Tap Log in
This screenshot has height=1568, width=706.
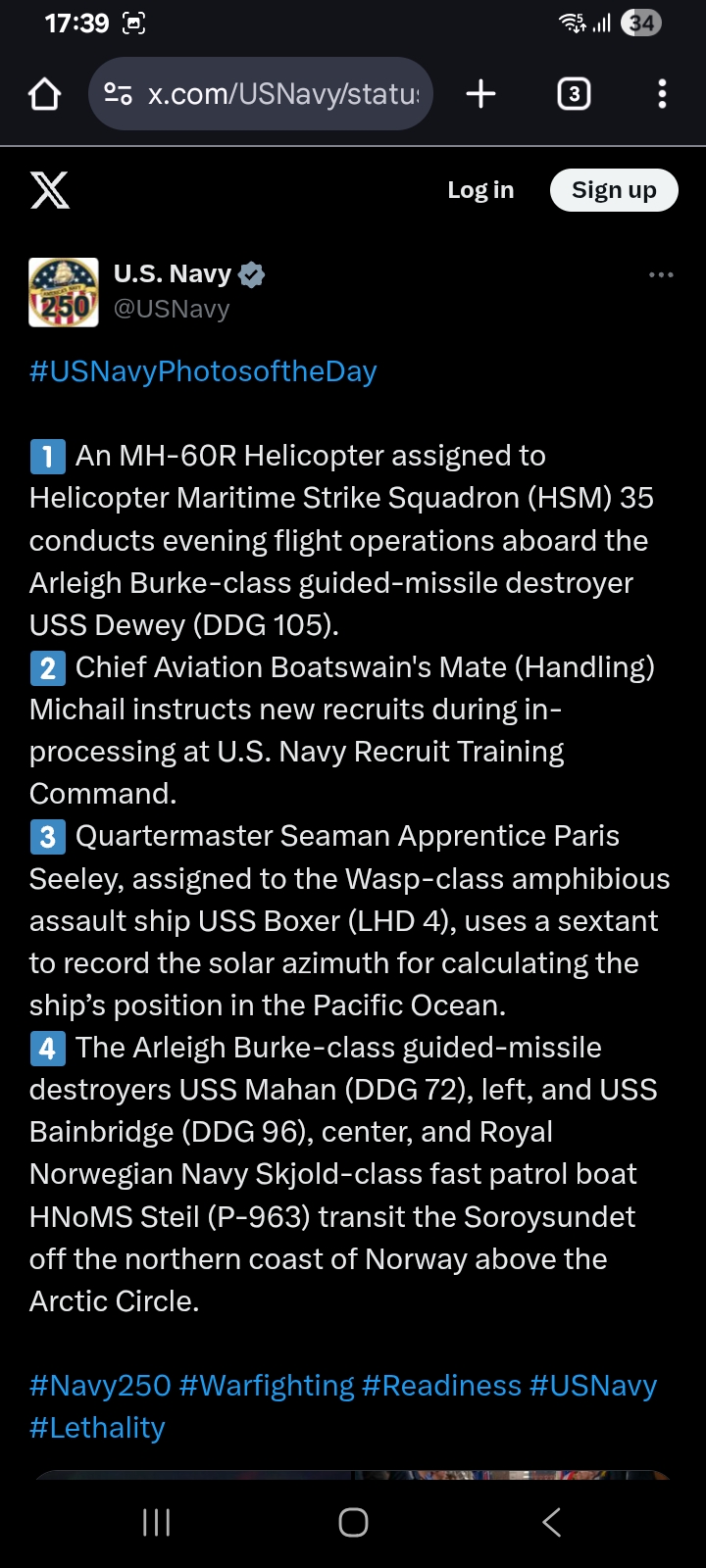pos(480,190)
